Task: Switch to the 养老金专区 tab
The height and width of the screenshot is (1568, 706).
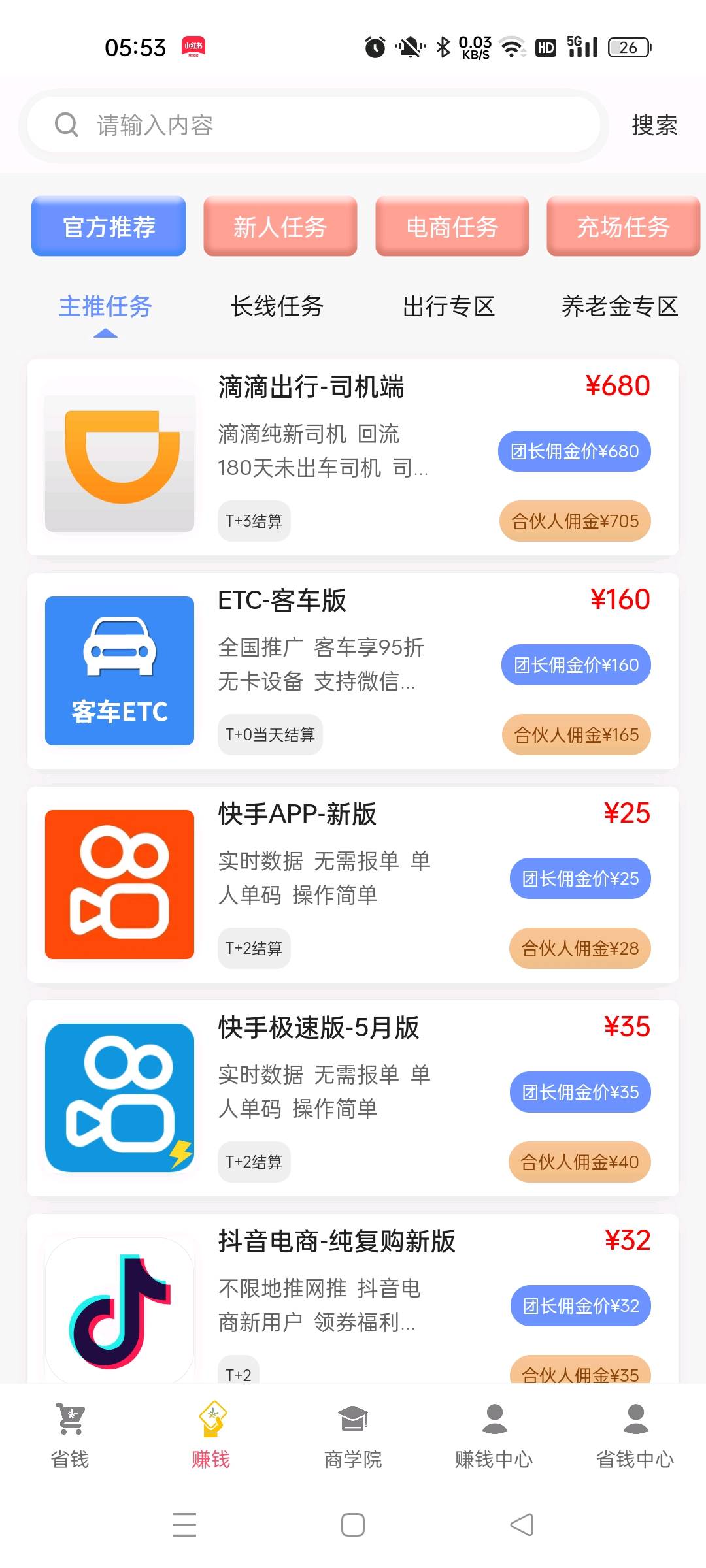Action: 619,306
